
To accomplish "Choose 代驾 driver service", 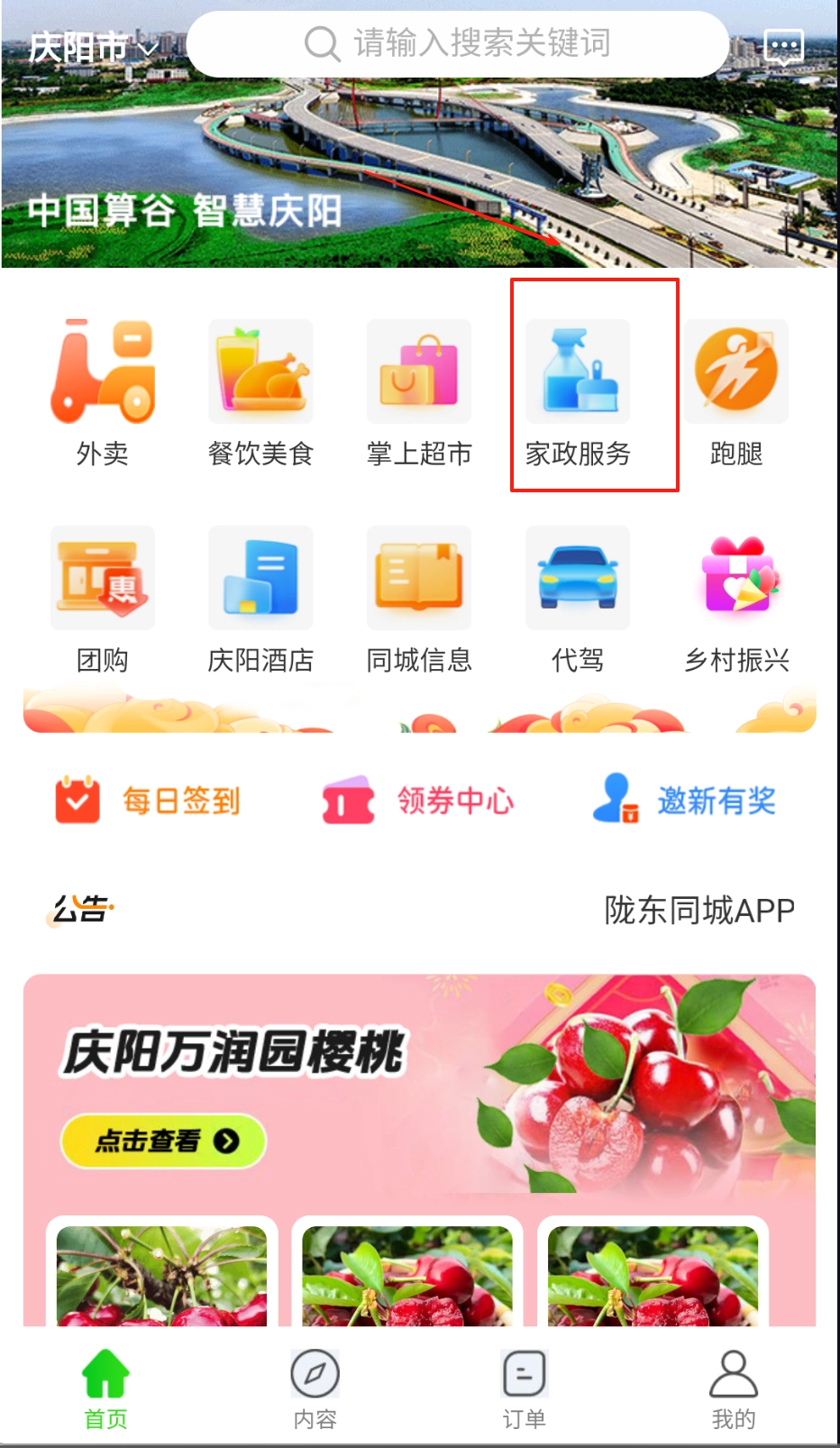I will click(x=578, y=599).
